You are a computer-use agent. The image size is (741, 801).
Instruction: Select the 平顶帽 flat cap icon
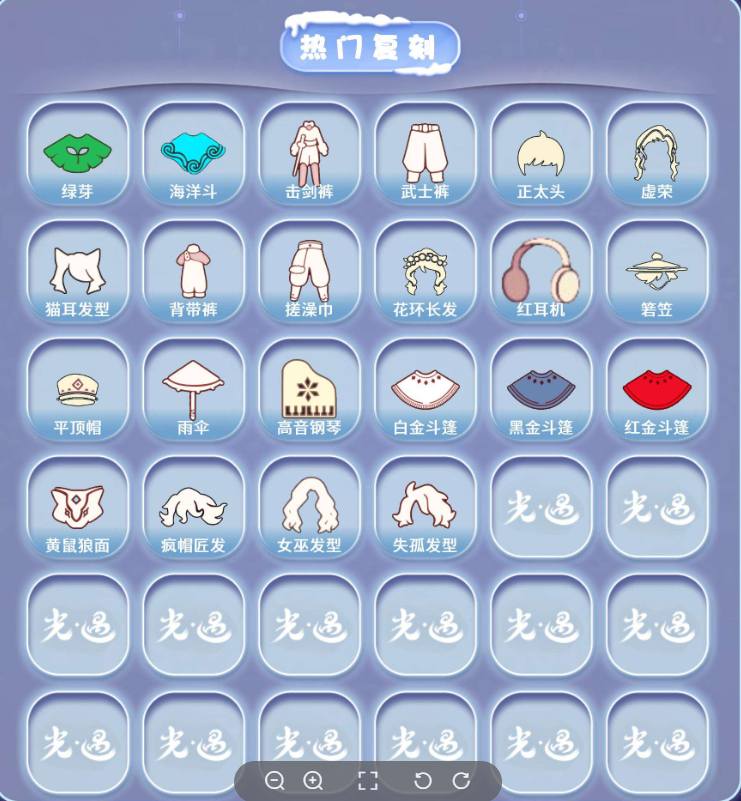pos(78,383)
